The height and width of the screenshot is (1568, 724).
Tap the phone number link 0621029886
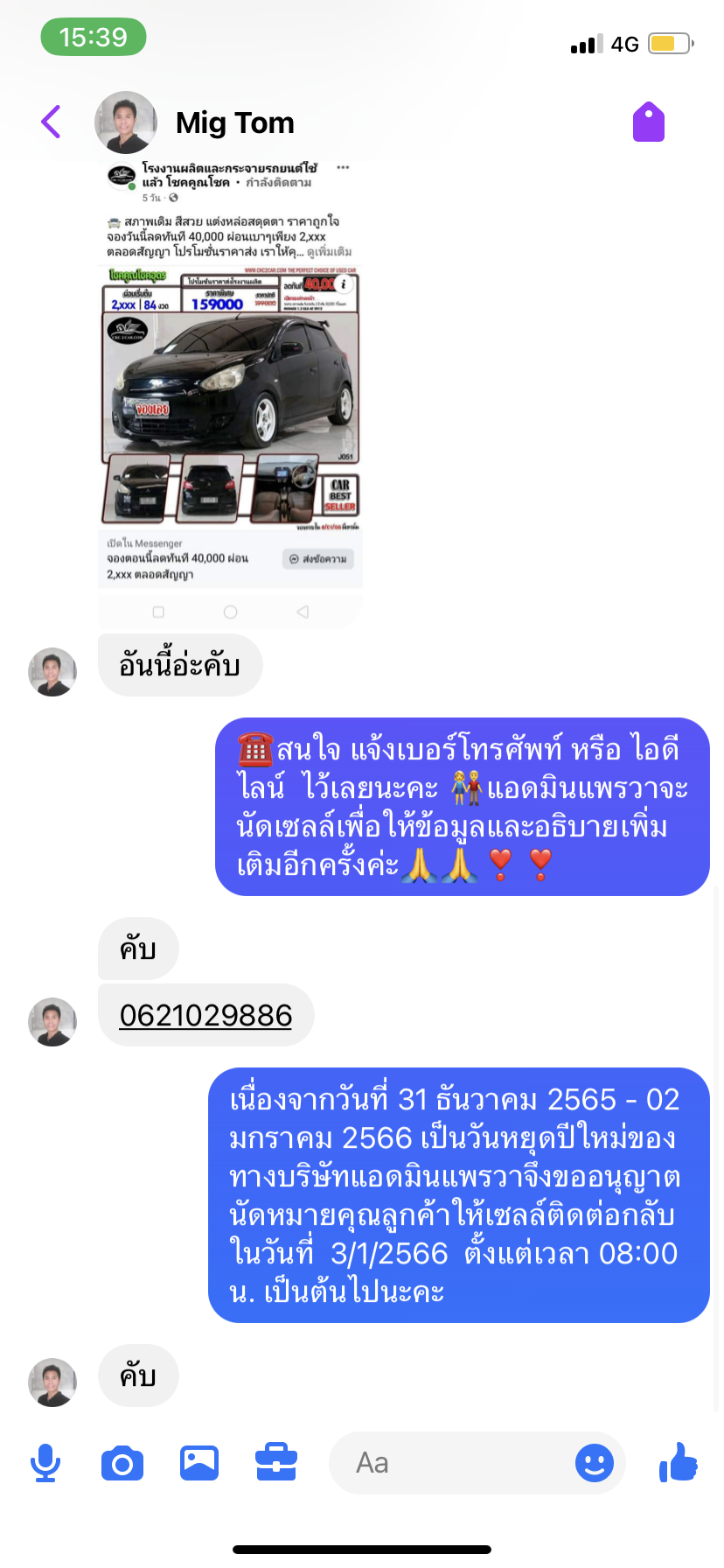tap(205, 1015)
